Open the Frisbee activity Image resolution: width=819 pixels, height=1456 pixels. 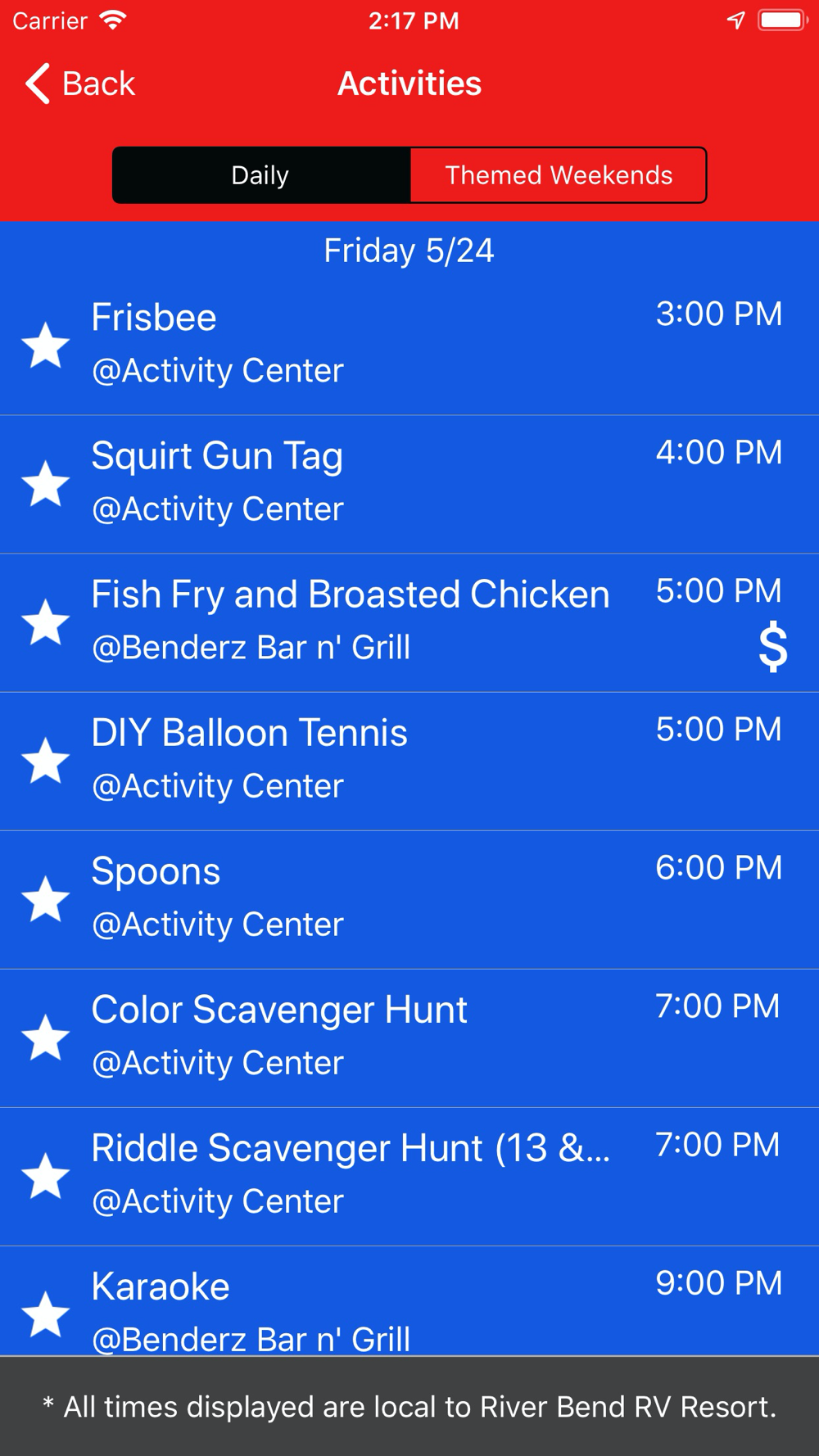[409, 346]
